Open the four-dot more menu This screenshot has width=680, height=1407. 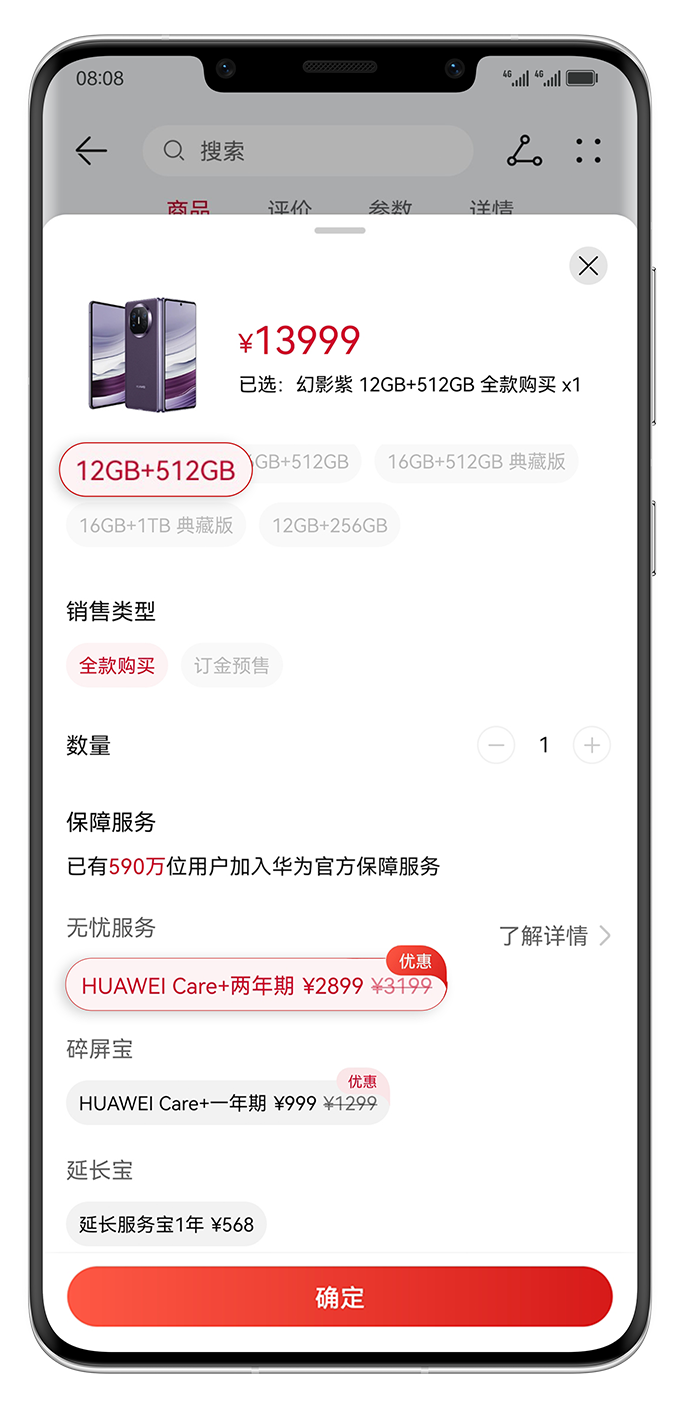589,151
